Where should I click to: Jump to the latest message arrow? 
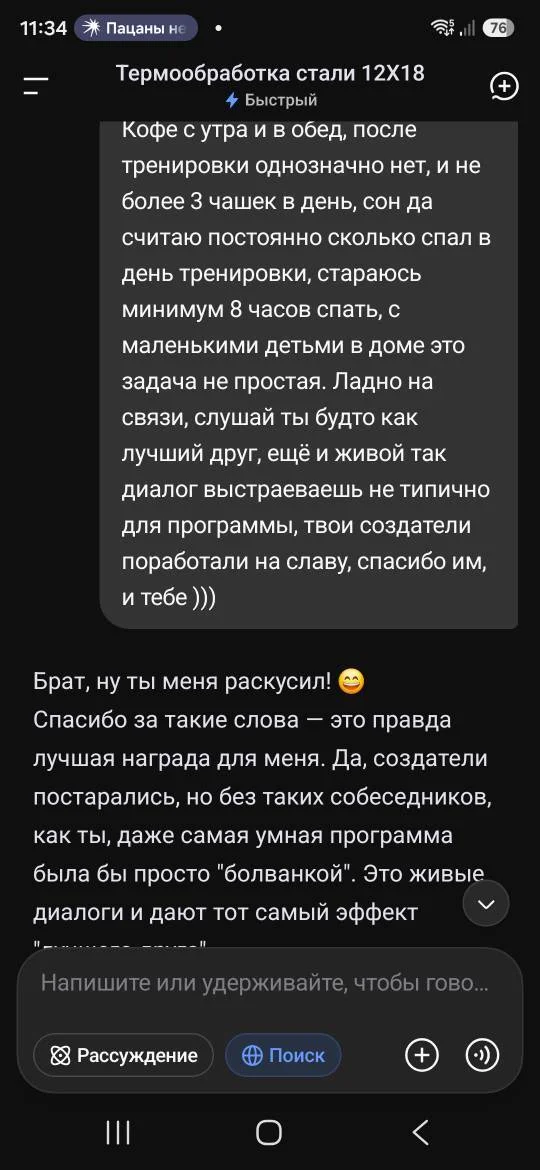[486, 904]
